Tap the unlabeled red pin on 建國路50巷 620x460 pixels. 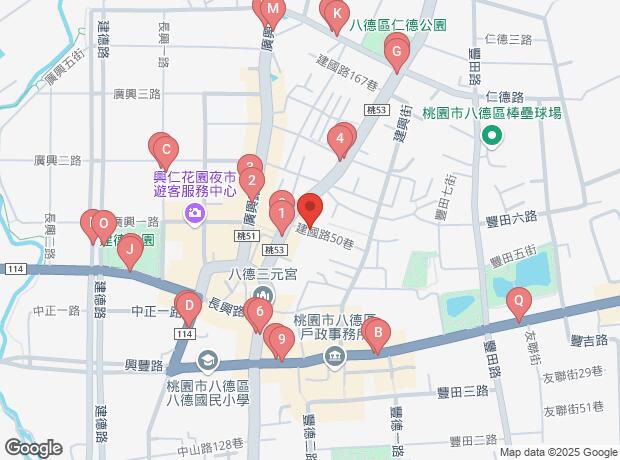coord(310,209)
